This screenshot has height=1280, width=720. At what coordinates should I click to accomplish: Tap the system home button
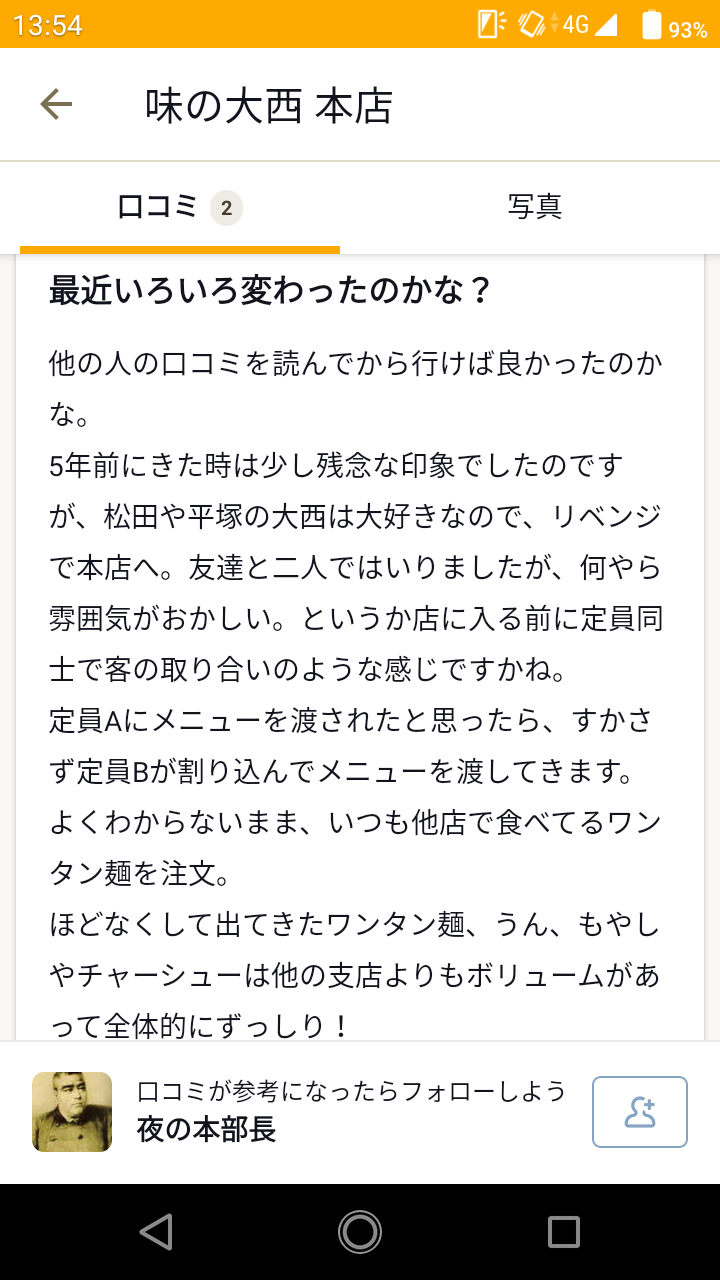(x=360, y=1232)
